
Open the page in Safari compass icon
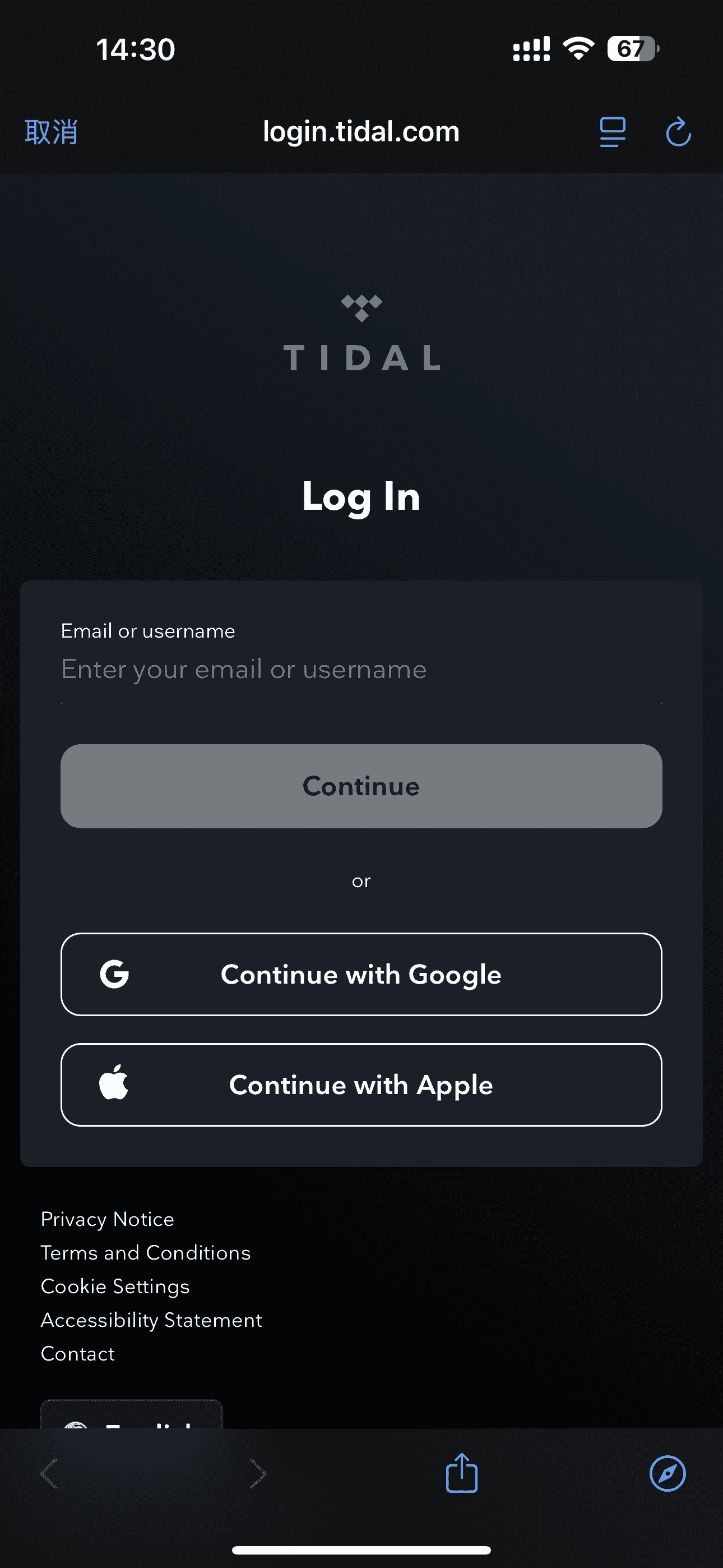[x=667, y=1473]
